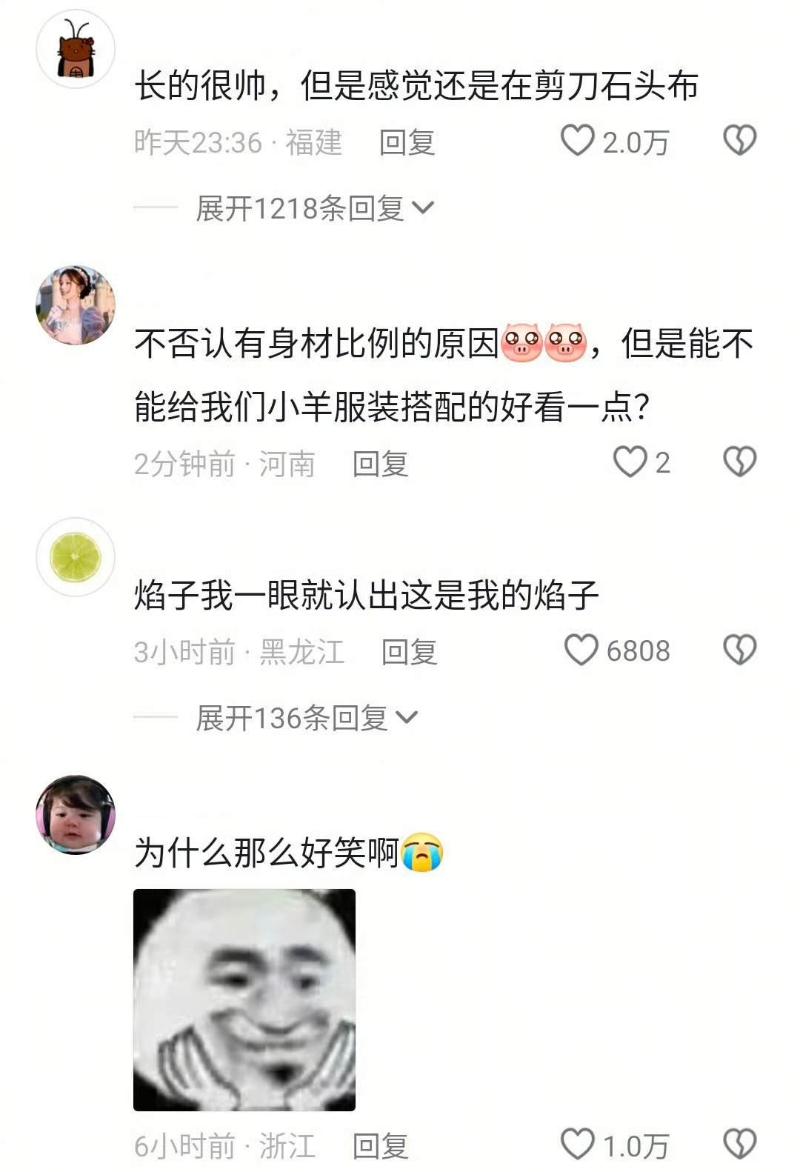This screenshot has height=1172, width=800.
Task: Open the baby avatar user's profile
Action: tap(76, 814)
